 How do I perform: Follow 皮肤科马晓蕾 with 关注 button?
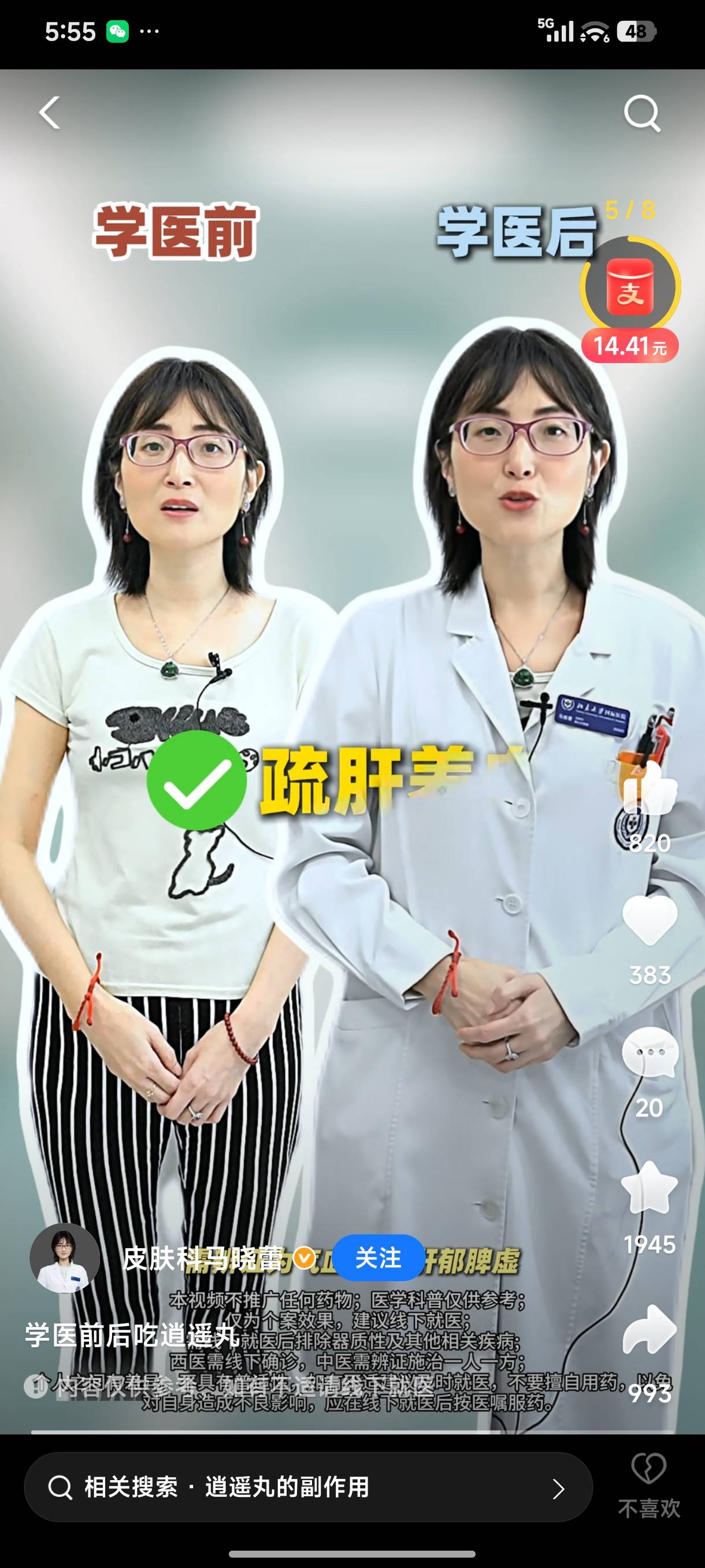coord(378,1258)
